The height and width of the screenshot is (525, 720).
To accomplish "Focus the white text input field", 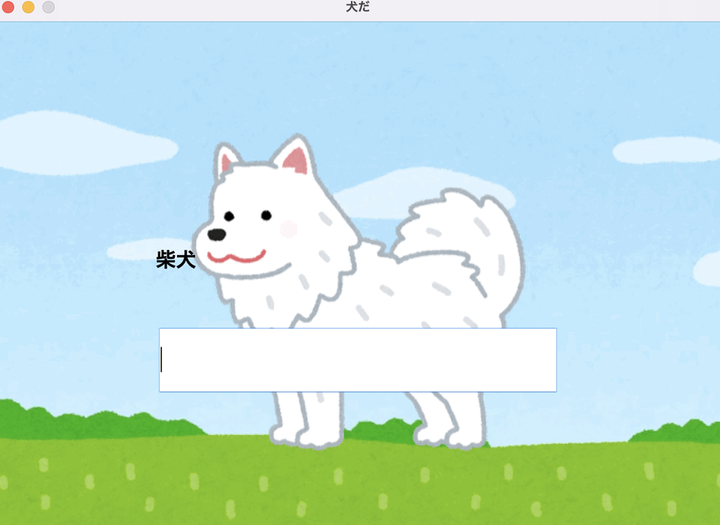I will click(x=357, y=360).
